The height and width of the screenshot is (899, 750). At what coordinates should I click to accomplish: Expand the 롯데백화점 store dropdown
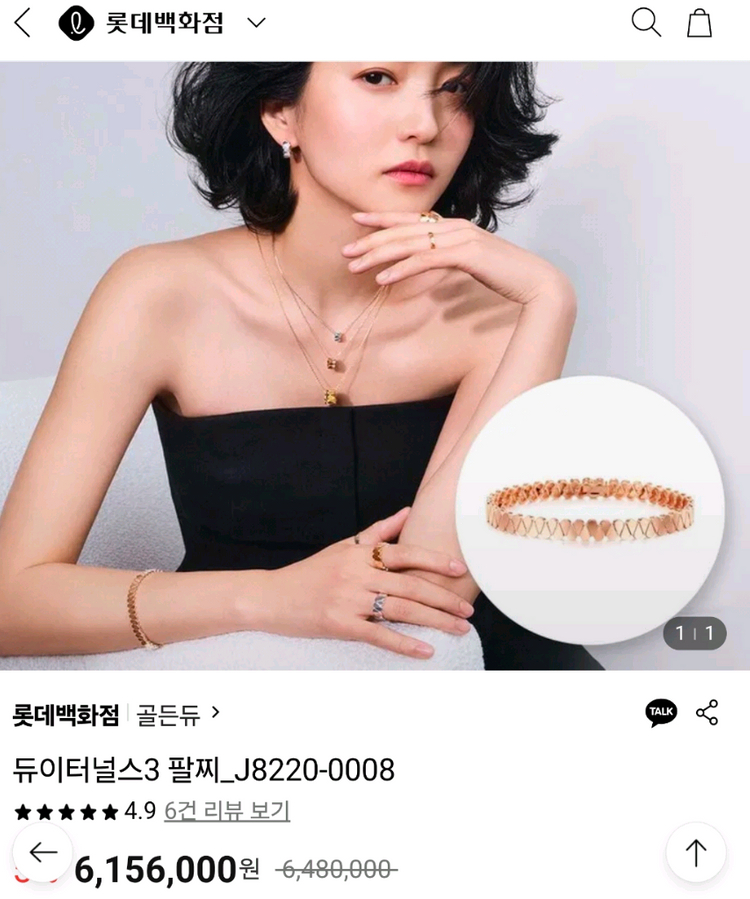click(x=256, y=23)
